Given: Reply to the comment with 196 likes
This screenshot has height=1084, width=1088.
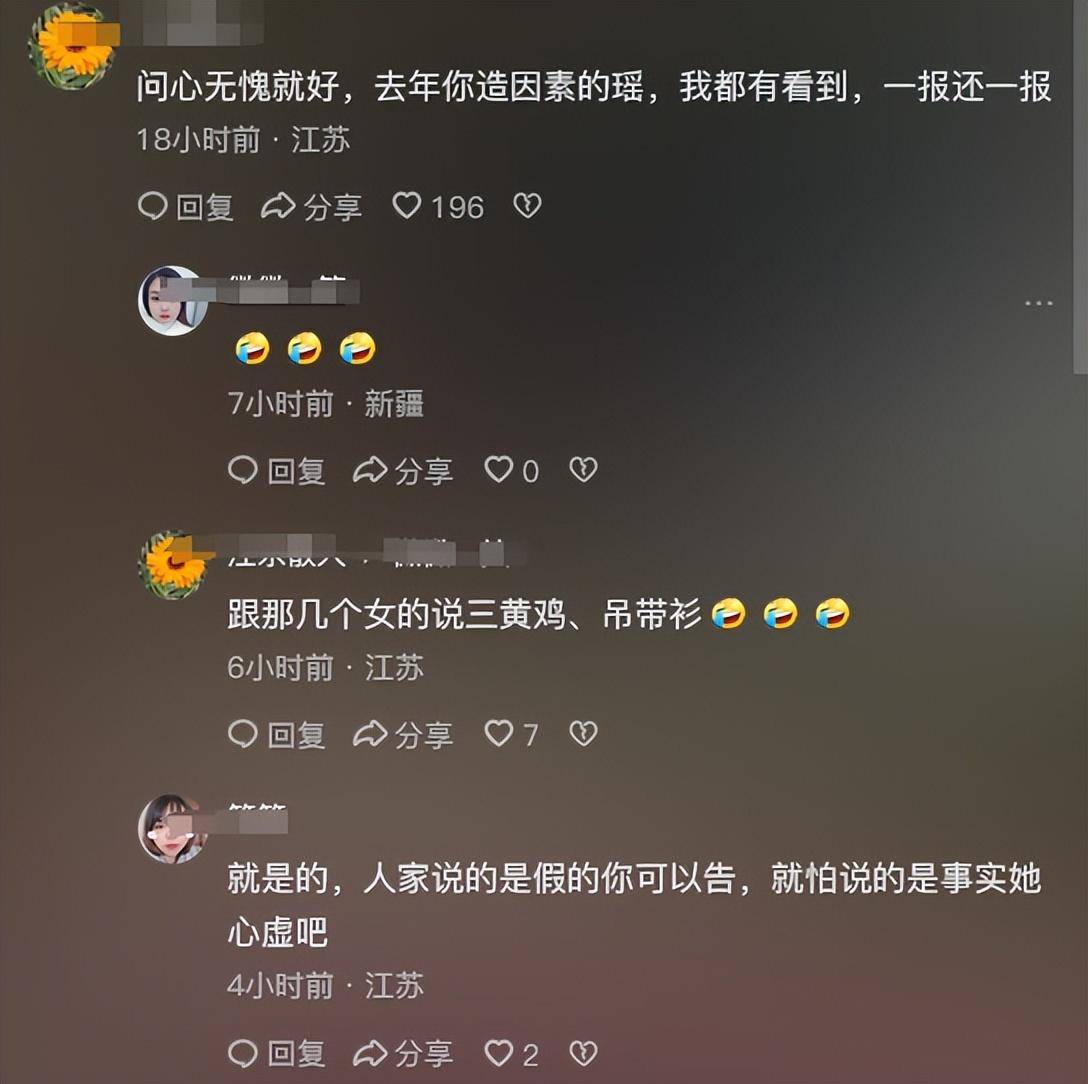Looking at the screenshot, I should pos(185,207).
